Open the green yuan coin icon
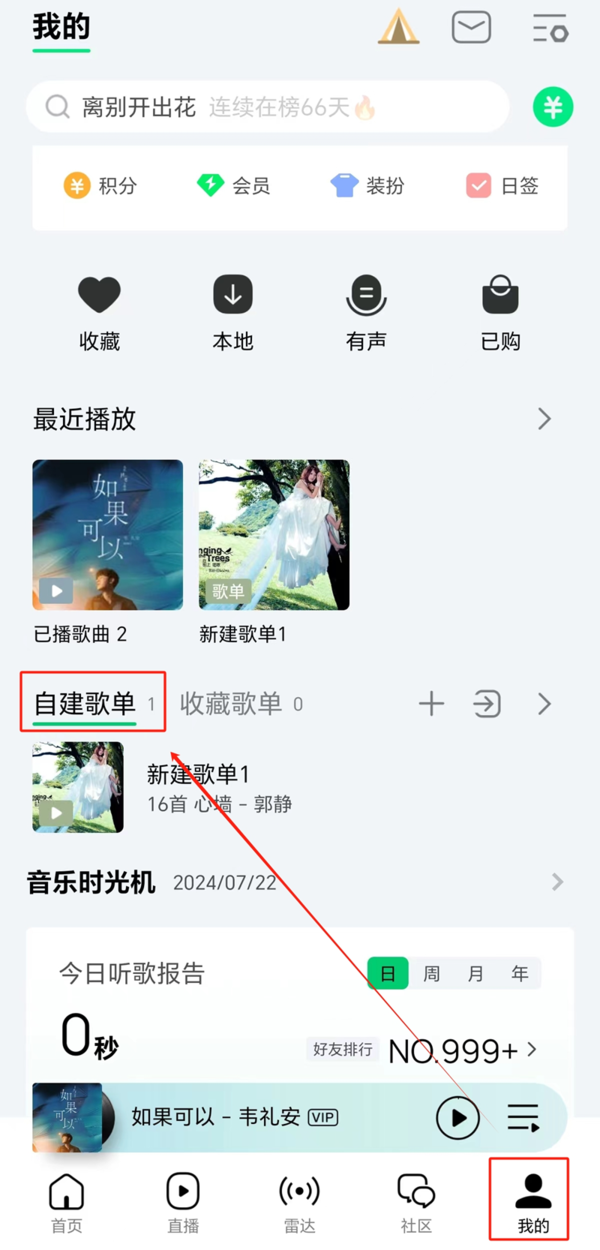This screenshot has height=1250, width=600. pyautogui.click(x=553, y=106)
